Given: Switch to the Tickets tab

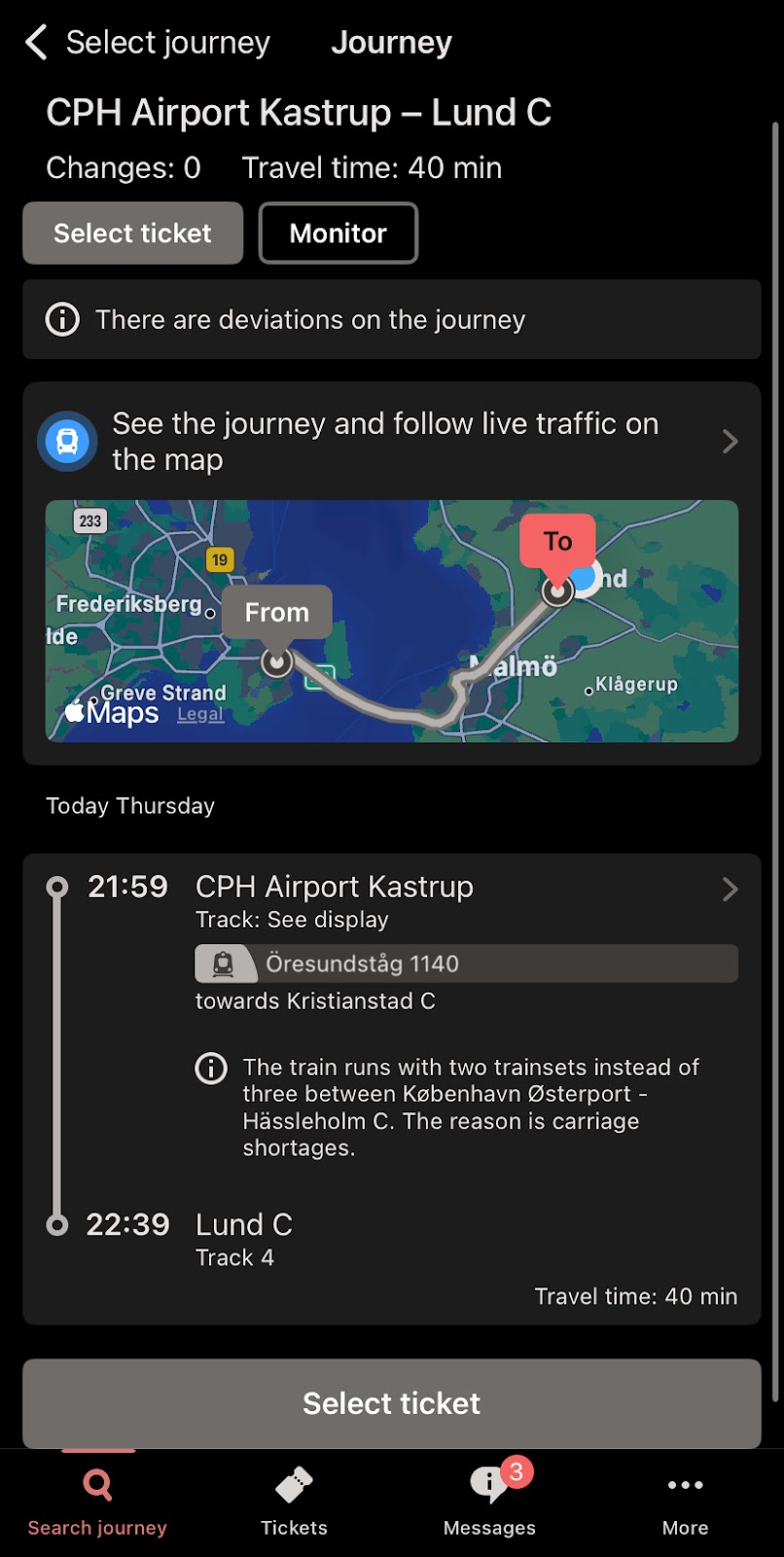Looking at the screenshot, I should 294,1502.
